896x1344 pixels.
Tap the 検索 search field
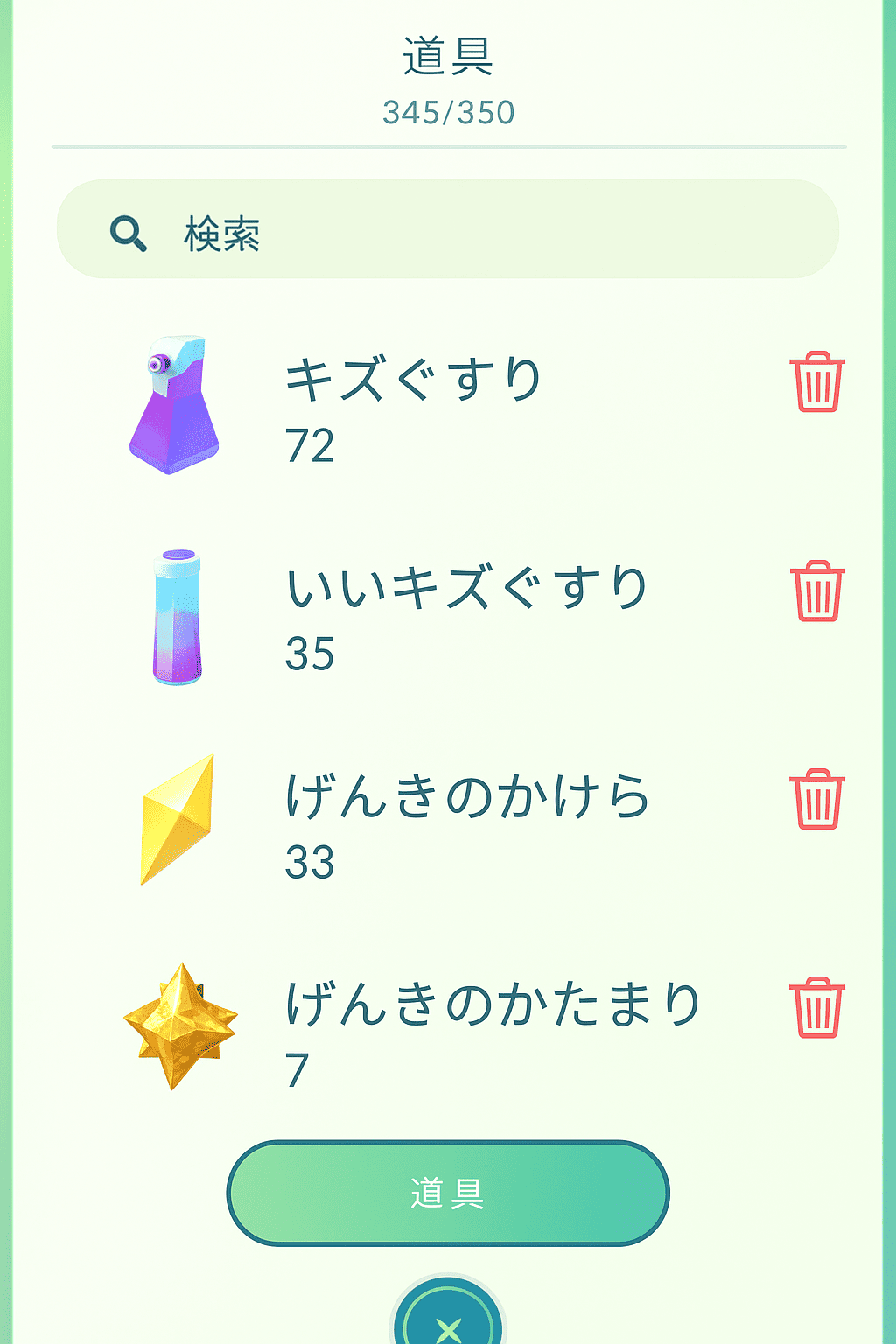448,230
